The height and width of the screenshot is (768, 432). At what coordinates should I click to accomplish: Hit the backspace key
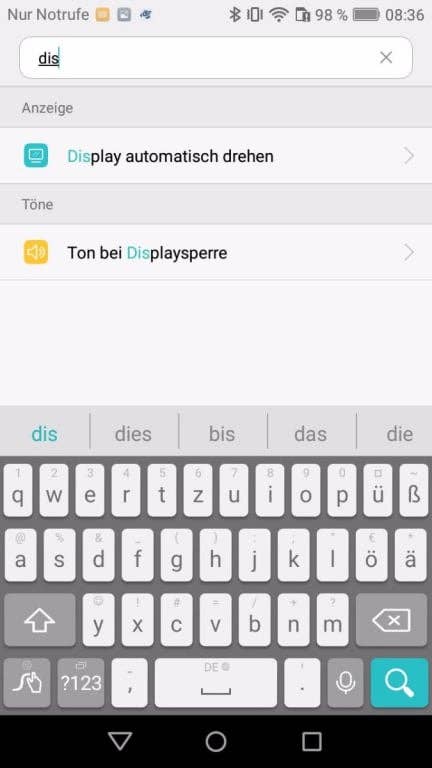pos(392,620)
